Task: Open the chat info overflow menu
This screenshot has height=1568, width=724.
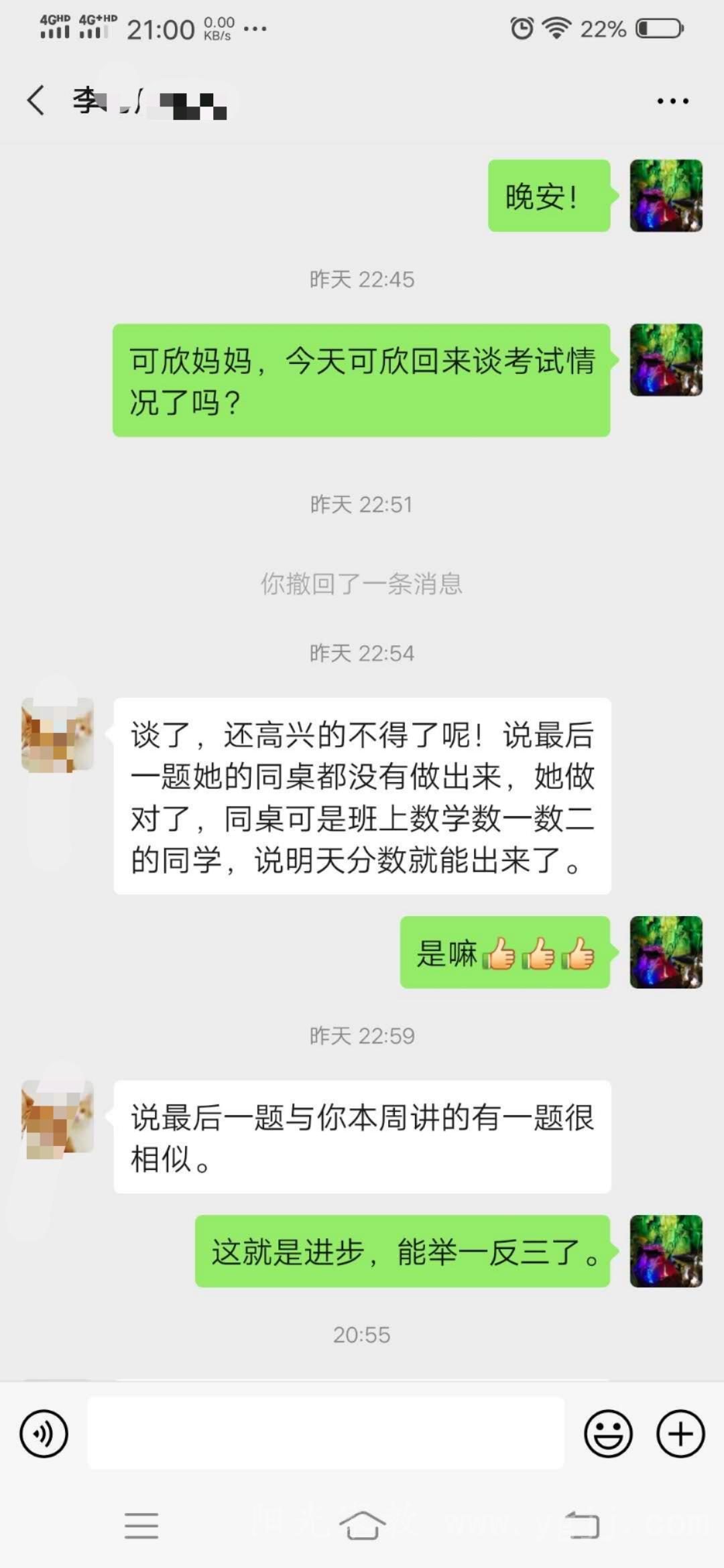Action: tap(672, 101)
